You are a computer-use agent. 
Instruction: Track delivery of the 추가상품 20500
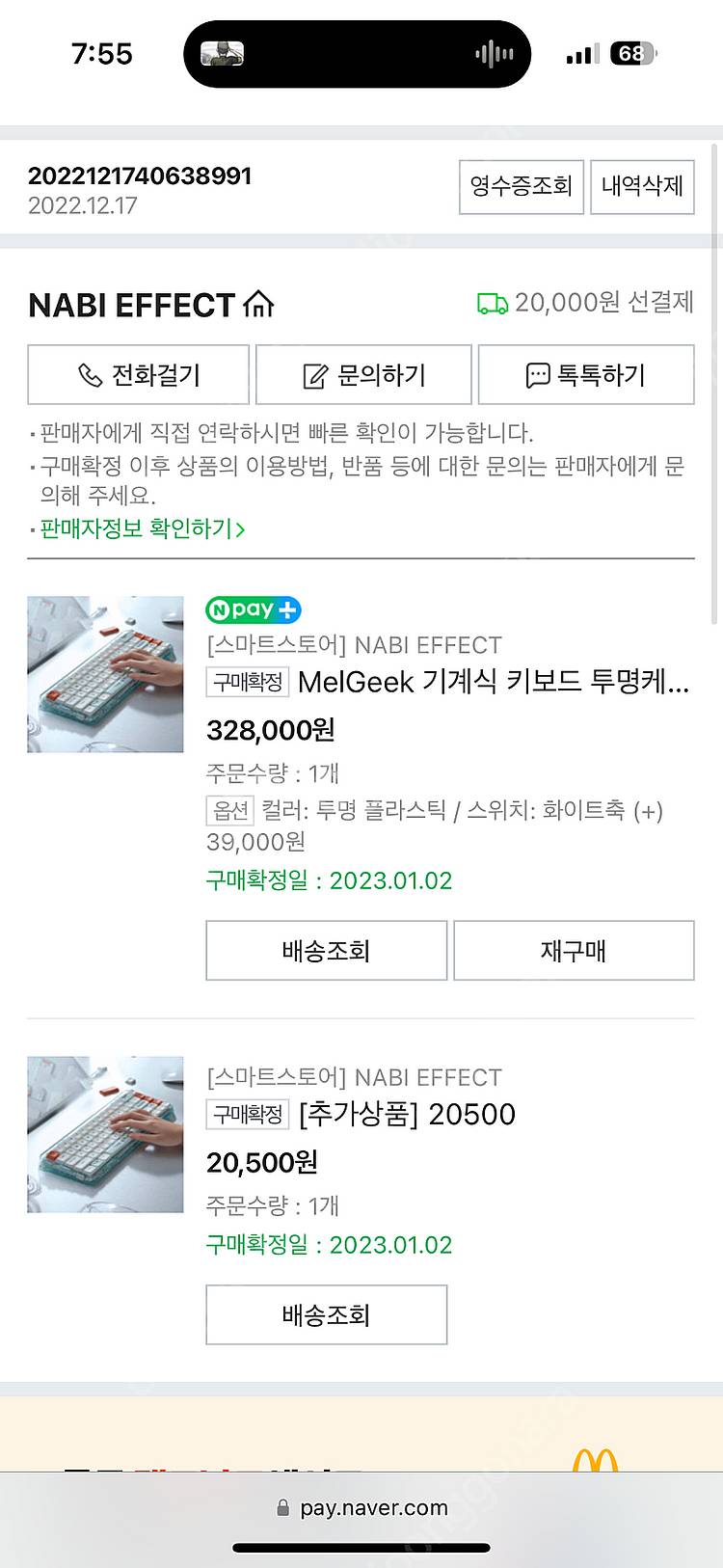click(x=326, y=1314)
